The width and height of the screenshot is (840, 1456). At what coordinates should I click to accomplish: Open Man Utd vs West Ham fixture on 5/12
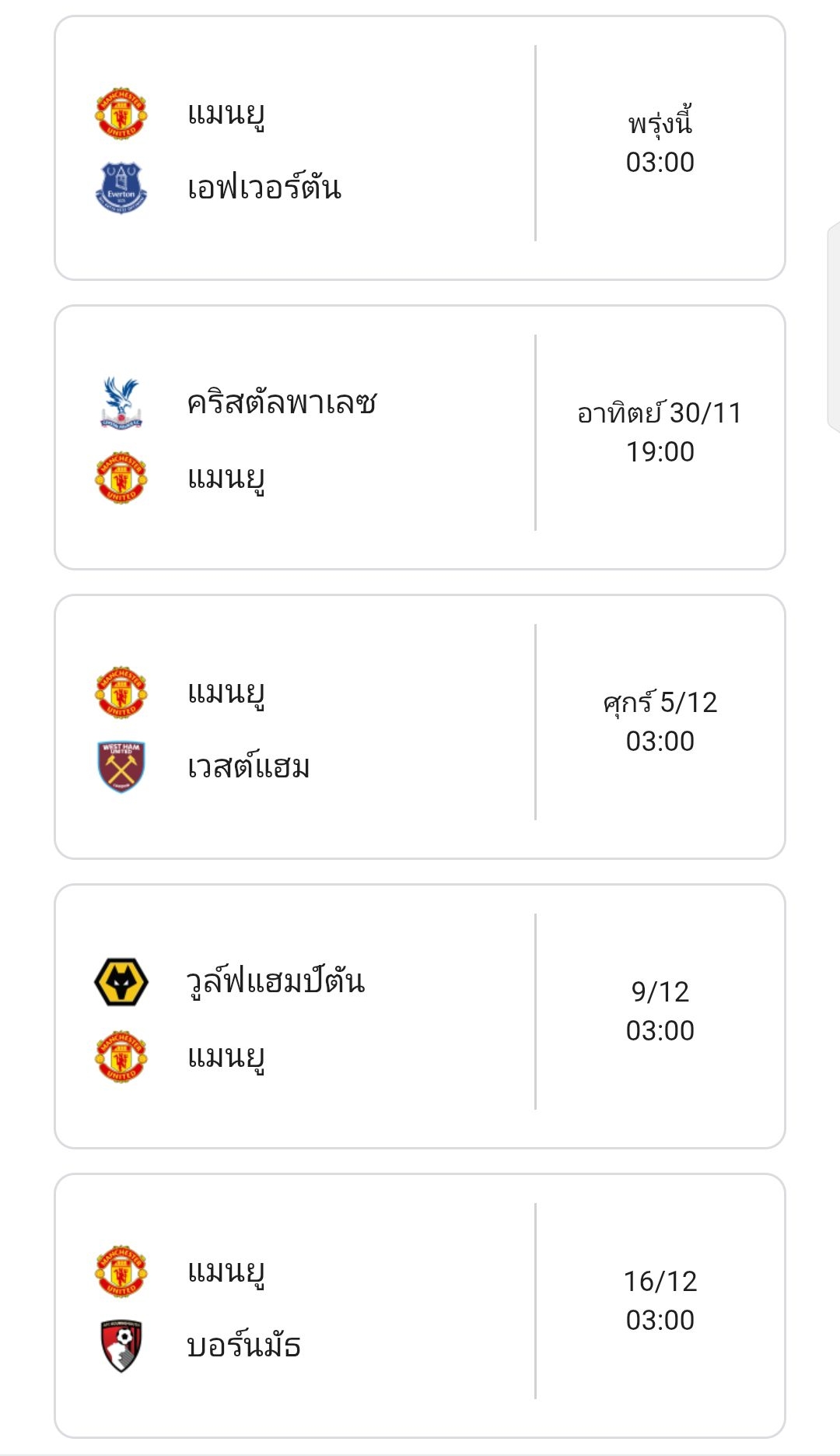point(420,727)
